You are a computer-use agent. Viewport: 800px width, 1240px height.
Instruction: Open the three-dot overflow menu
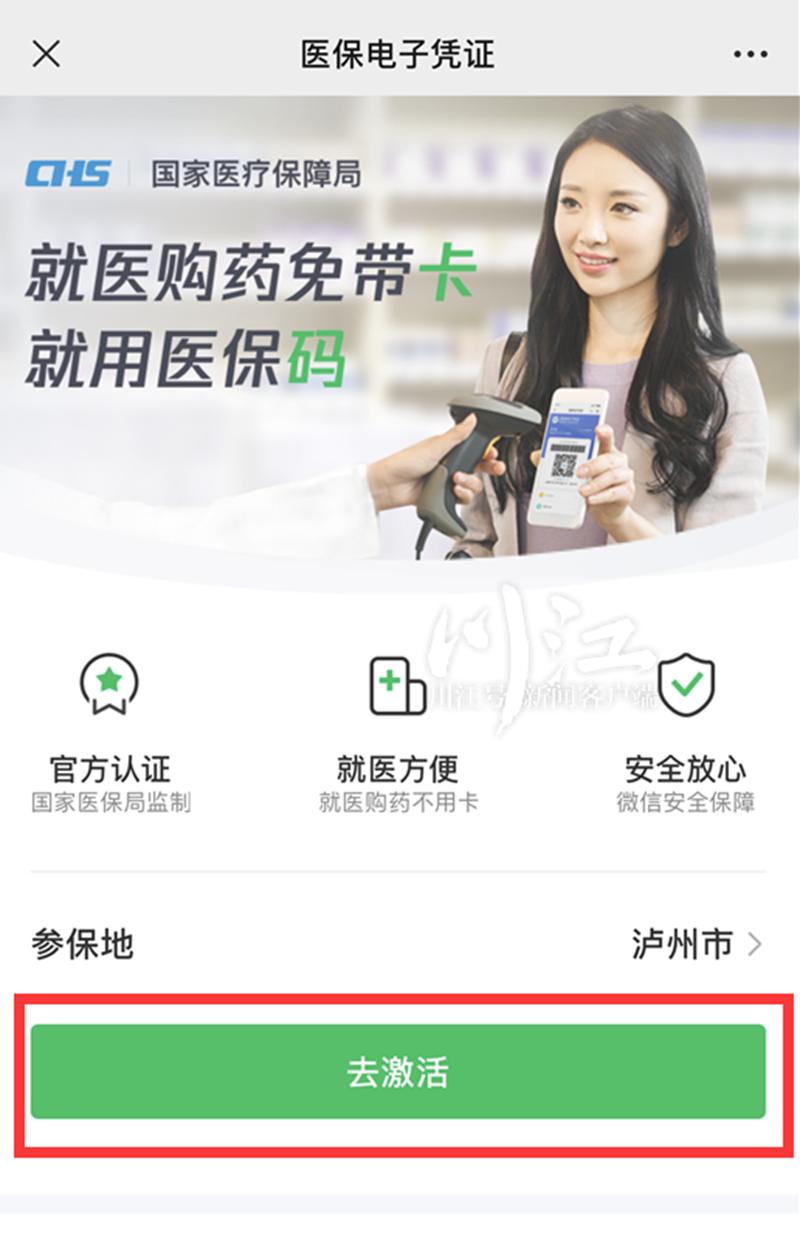[x=750, y=54]
